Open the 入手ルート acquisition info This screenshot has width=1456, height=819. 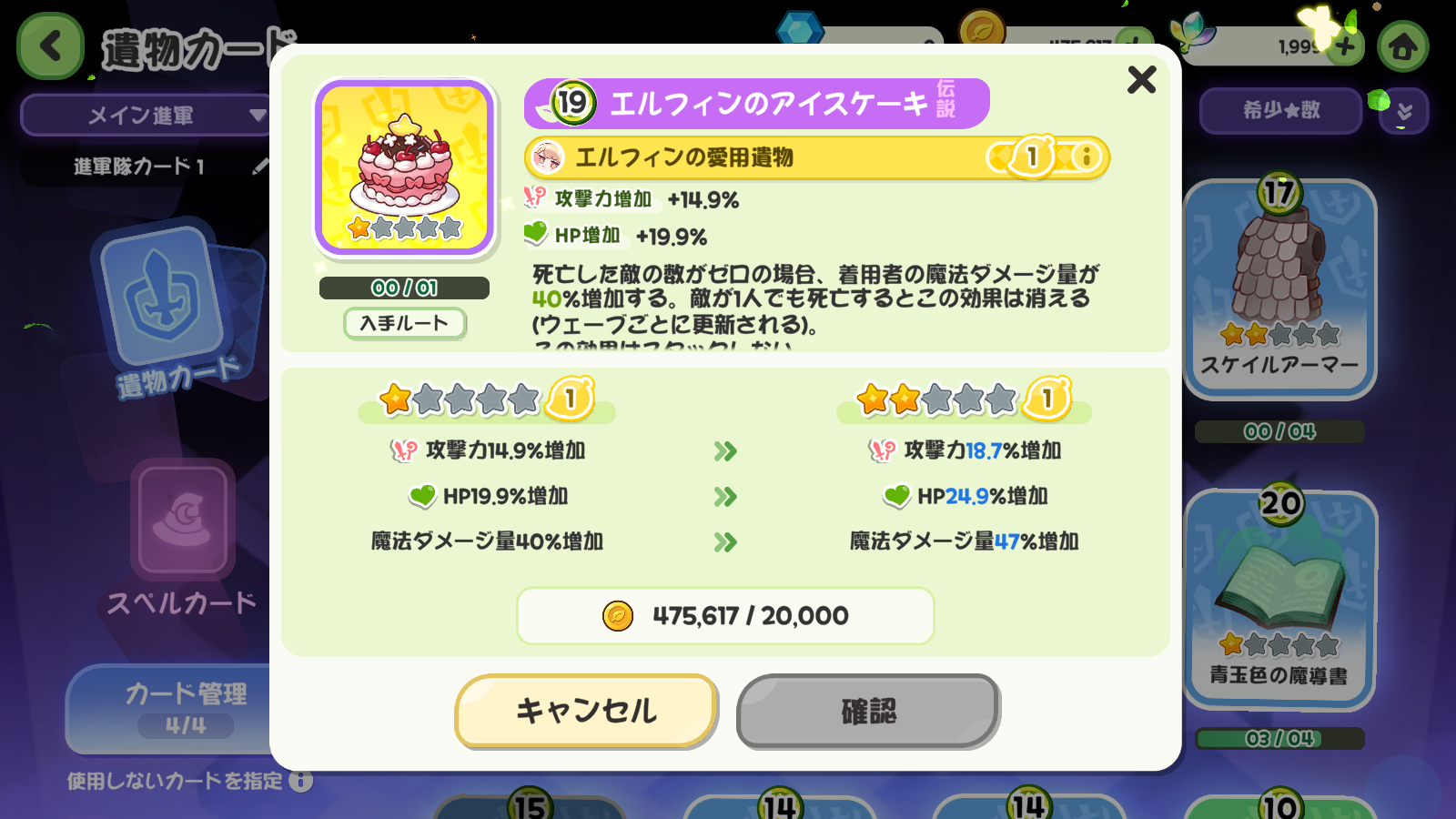pyautogui.click(x=404, y=323)
